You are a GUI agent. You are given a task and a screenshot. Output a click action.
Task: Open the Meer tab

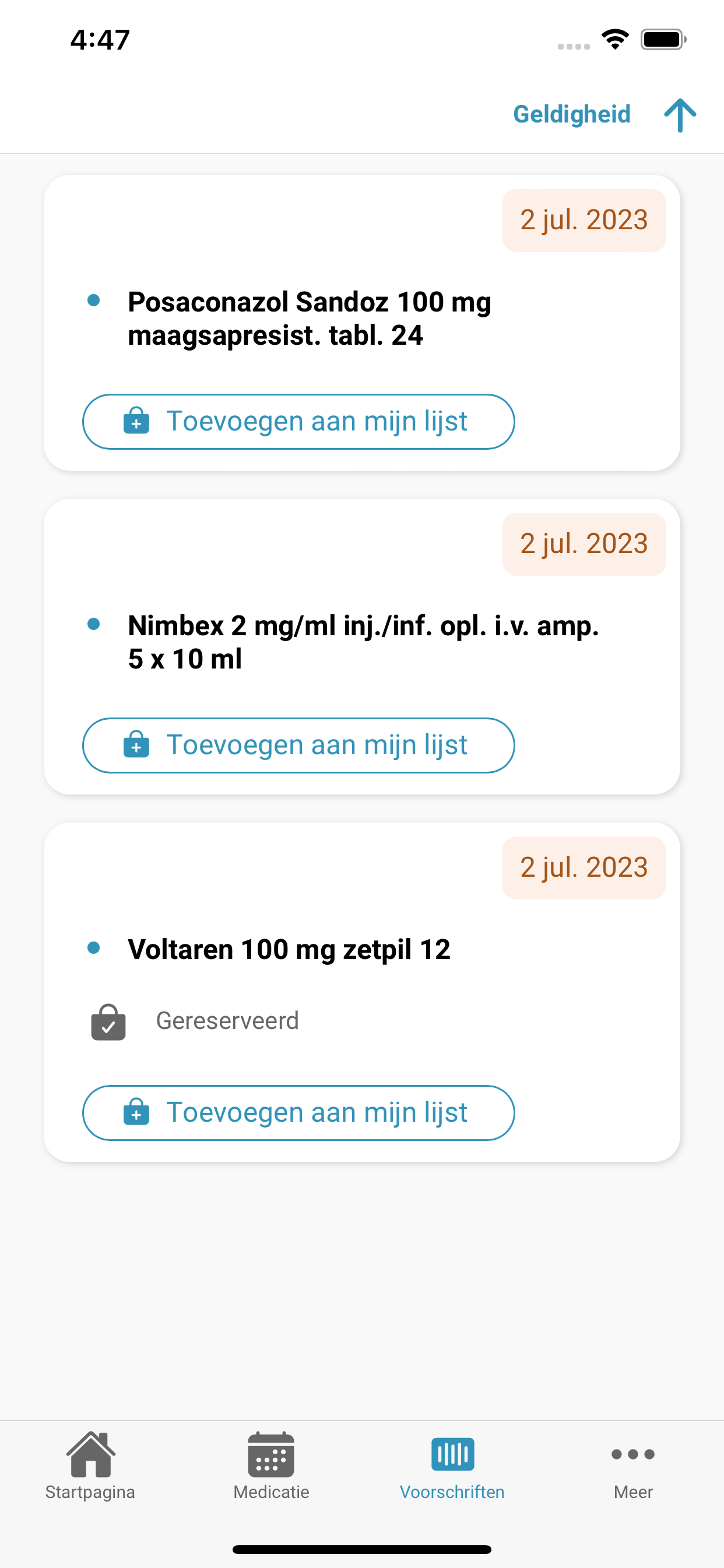[633, 1466]
